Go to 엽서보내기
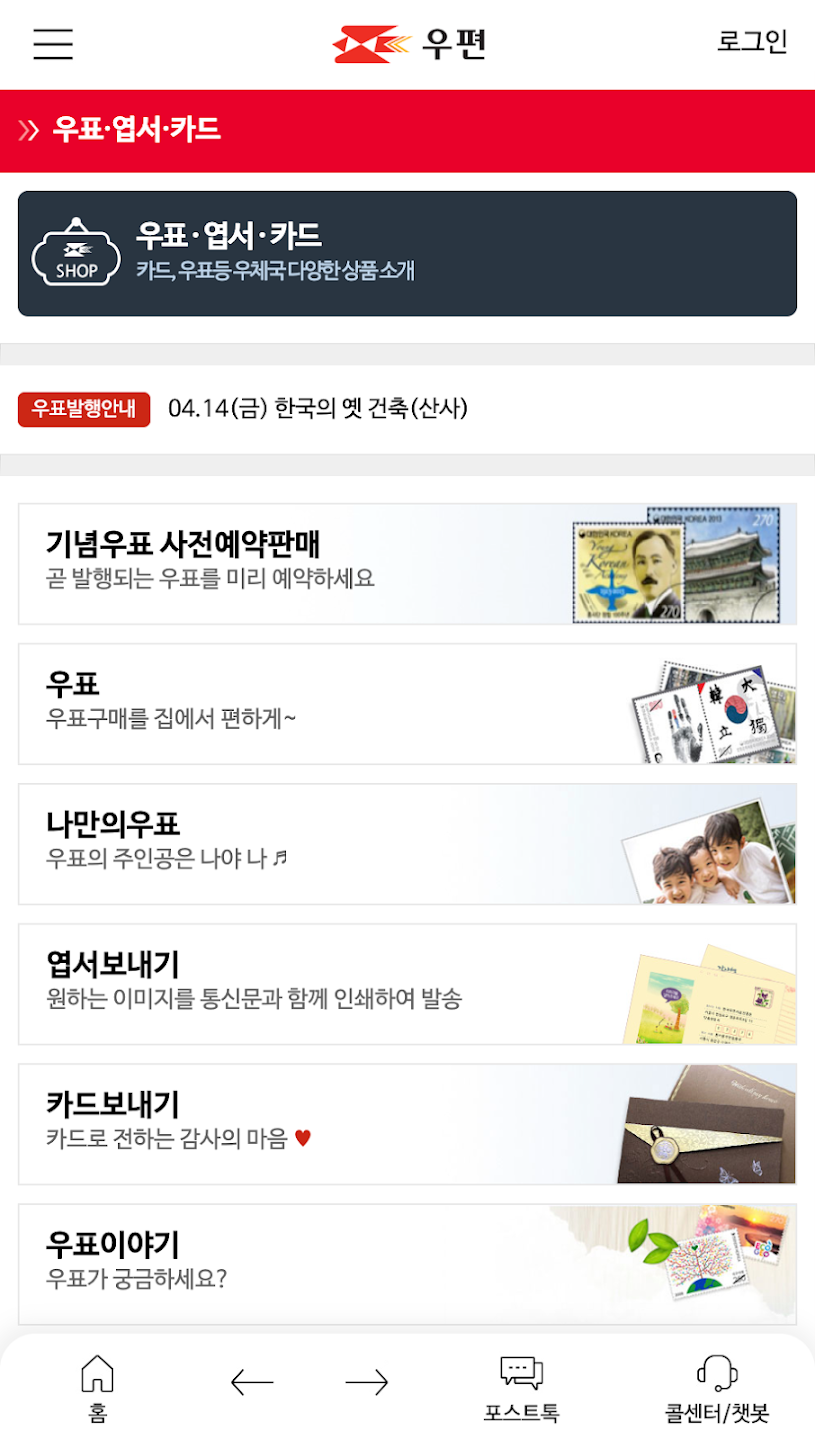 407,984
